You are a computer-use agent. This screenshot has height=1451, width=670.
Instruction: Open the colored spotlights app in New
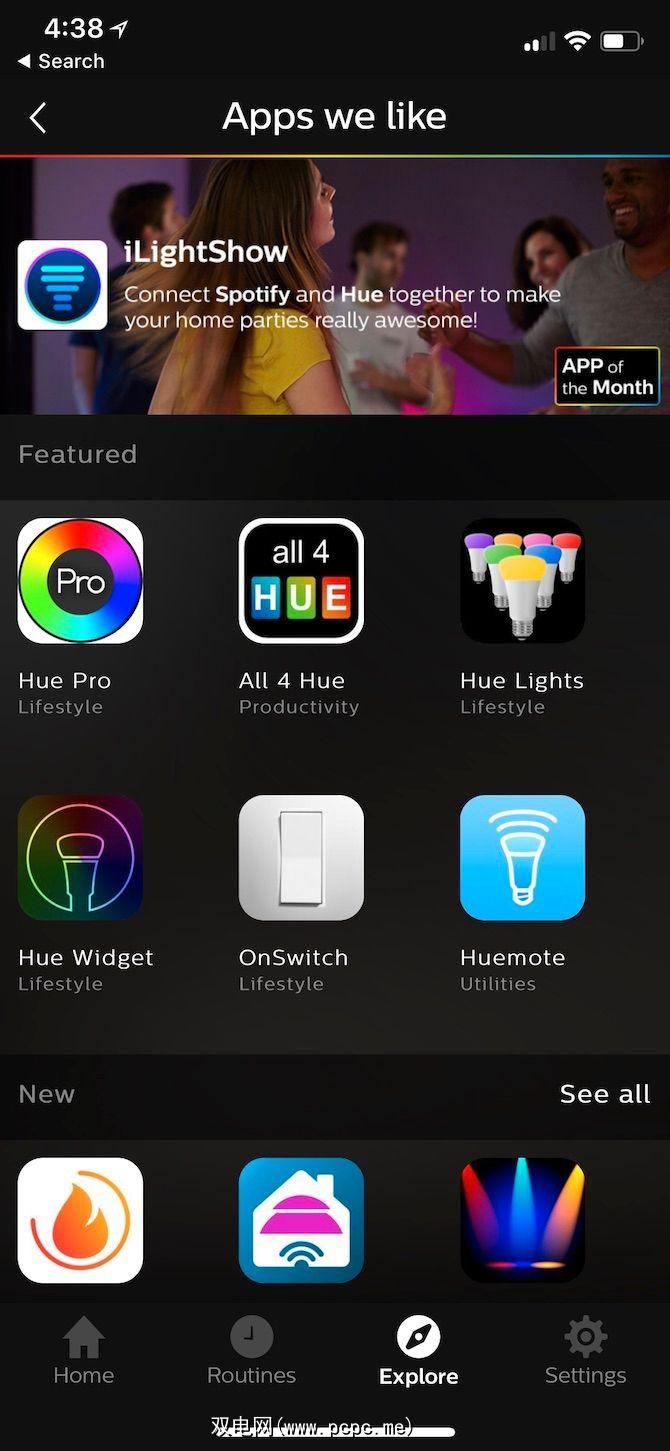coord(522,1220)
